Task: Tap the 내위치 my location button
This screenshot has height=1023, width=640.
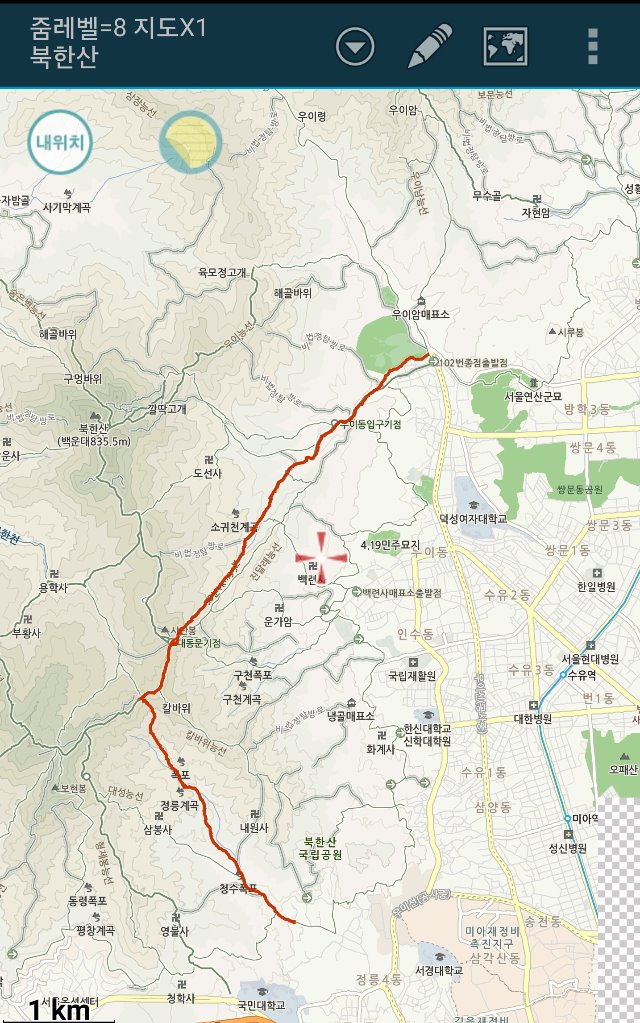Action: pyautogui.click(x=59, y=141)
